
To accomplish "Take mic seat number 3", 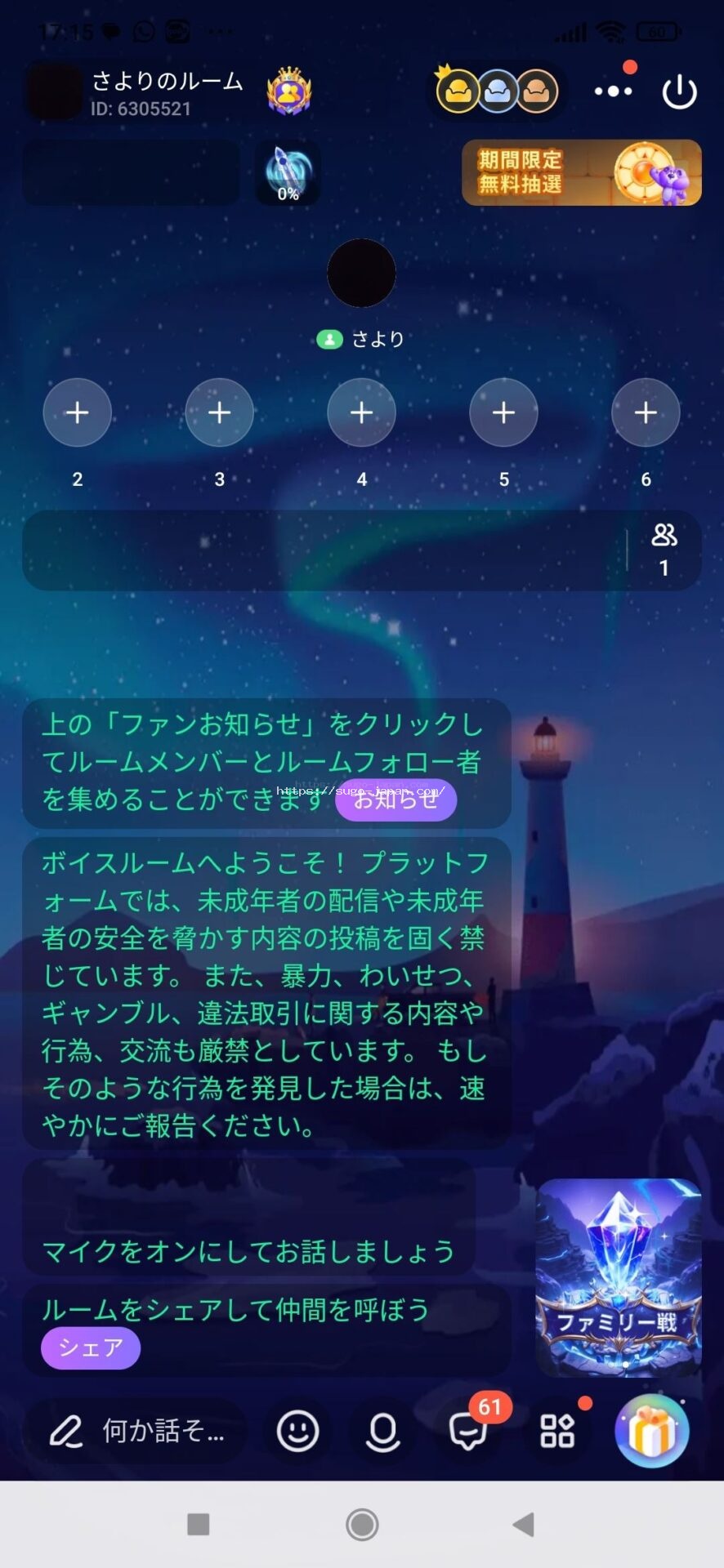I will pos(219,412).
